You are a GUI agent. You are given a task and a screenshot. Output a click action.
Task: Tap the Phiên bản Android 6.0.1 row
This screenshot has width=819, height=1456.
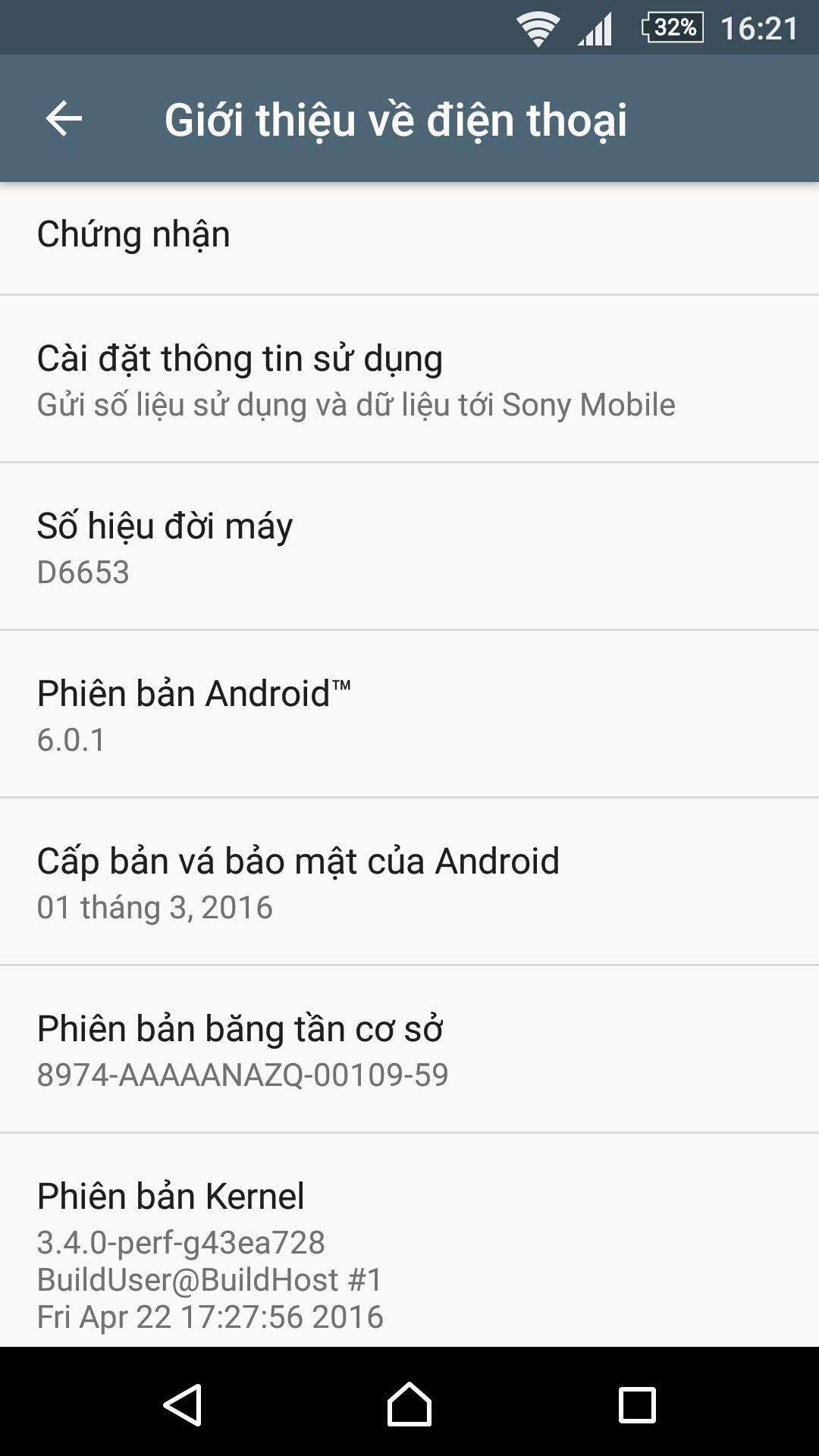409,714
